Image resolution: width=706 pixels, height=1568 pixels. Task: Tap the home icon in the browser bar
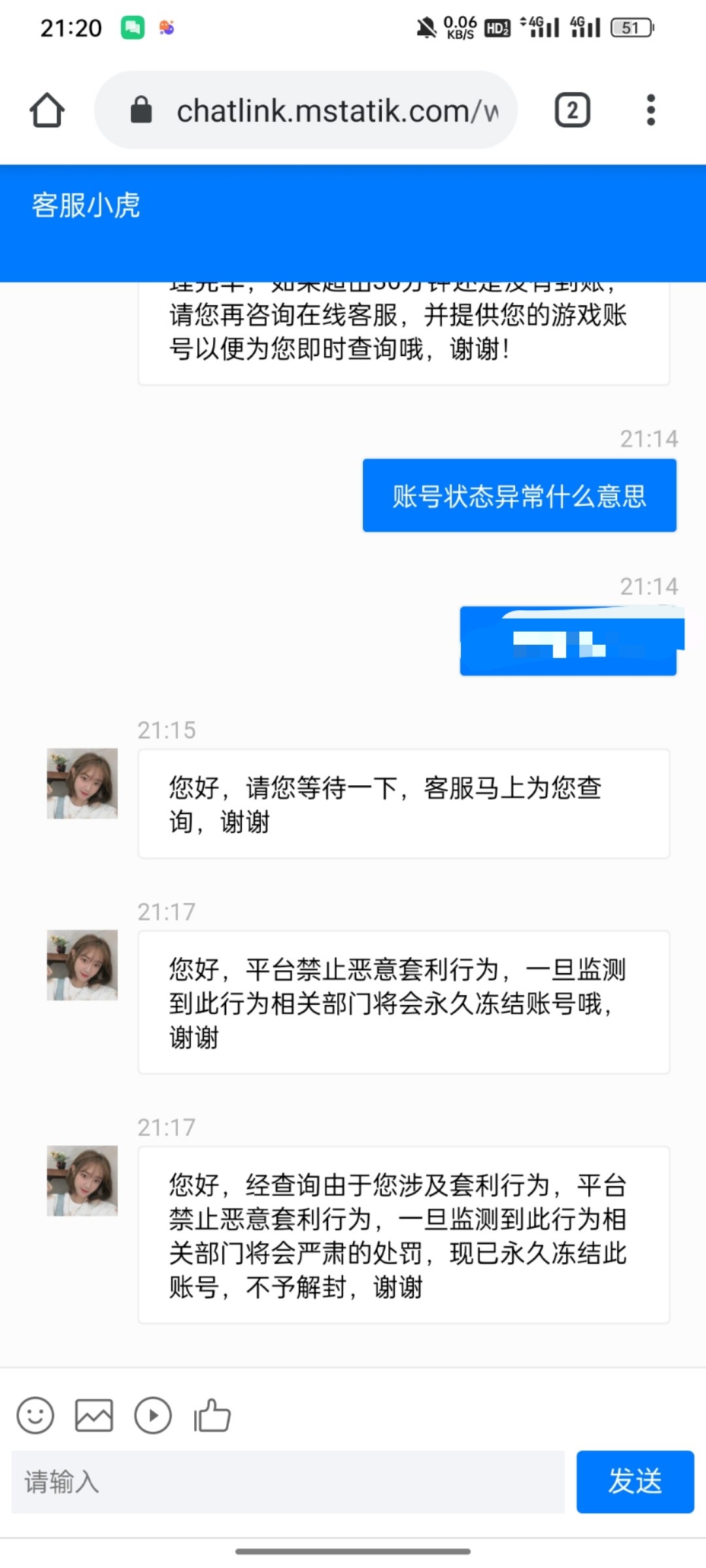coord(46,110)
